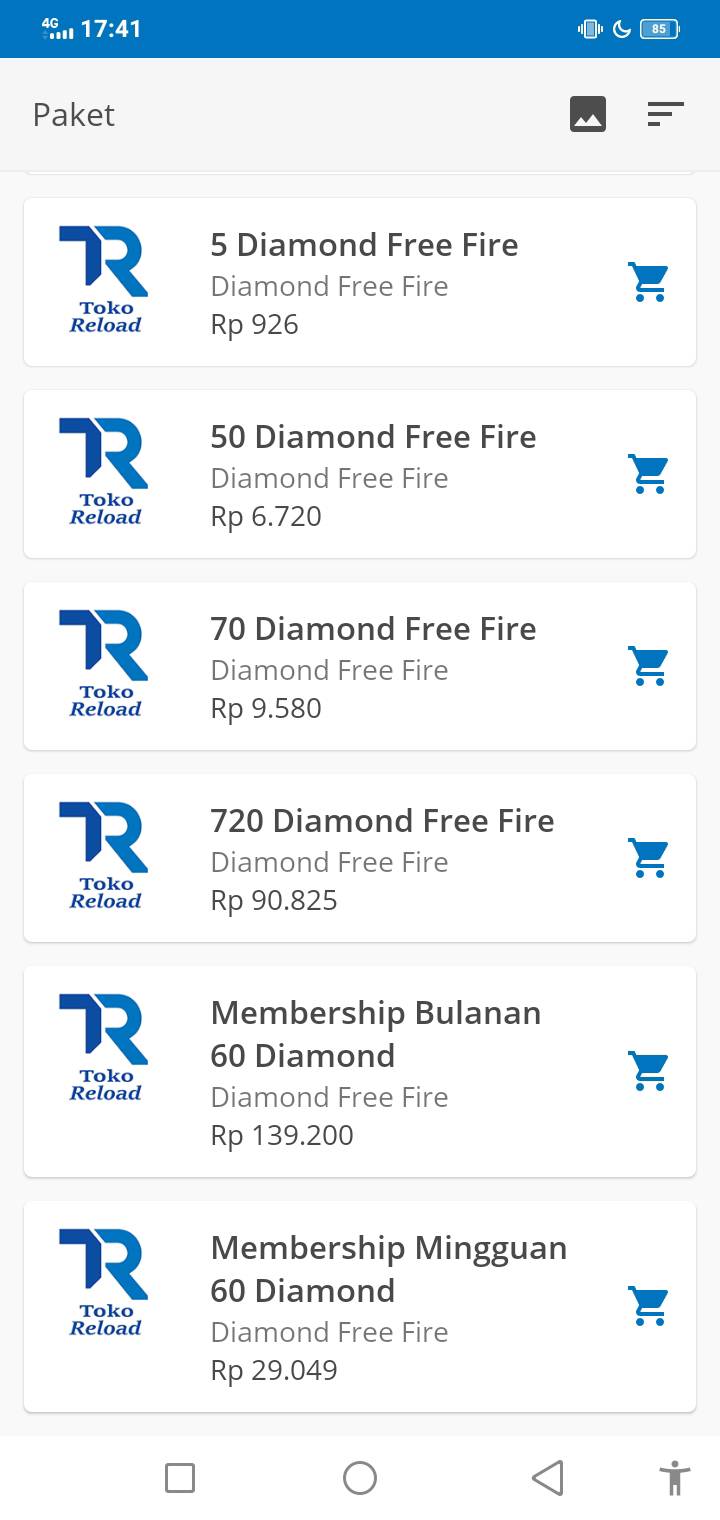Select Membership Mingguan 60 Diamond card
This screenshot has height=1520, width=720.
[x=360, y=1307]
